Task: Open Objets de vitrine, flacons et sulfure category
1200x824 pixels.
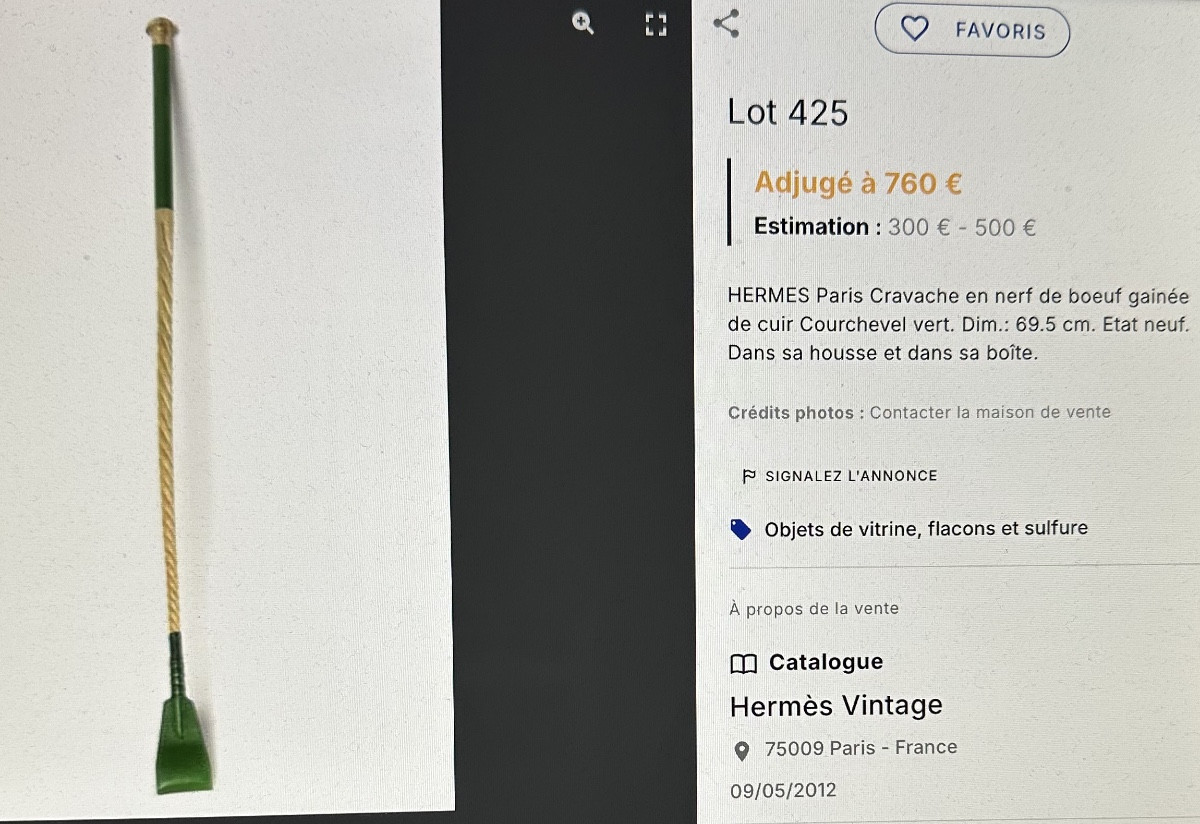Action: click(925, 529)
